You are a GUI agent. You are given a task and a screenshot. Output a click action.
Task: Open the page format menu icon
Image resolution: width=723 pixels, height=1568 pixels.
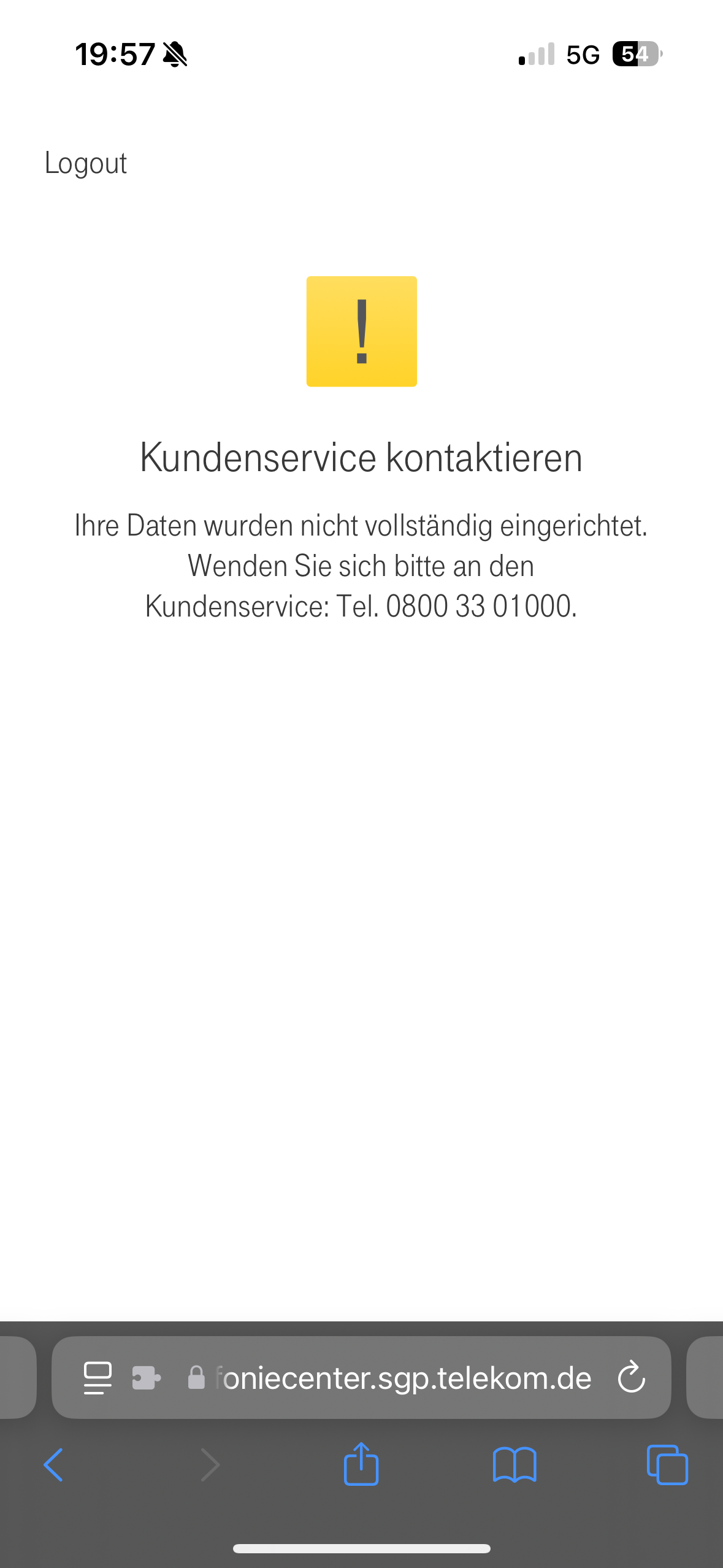click(98, 1378)
